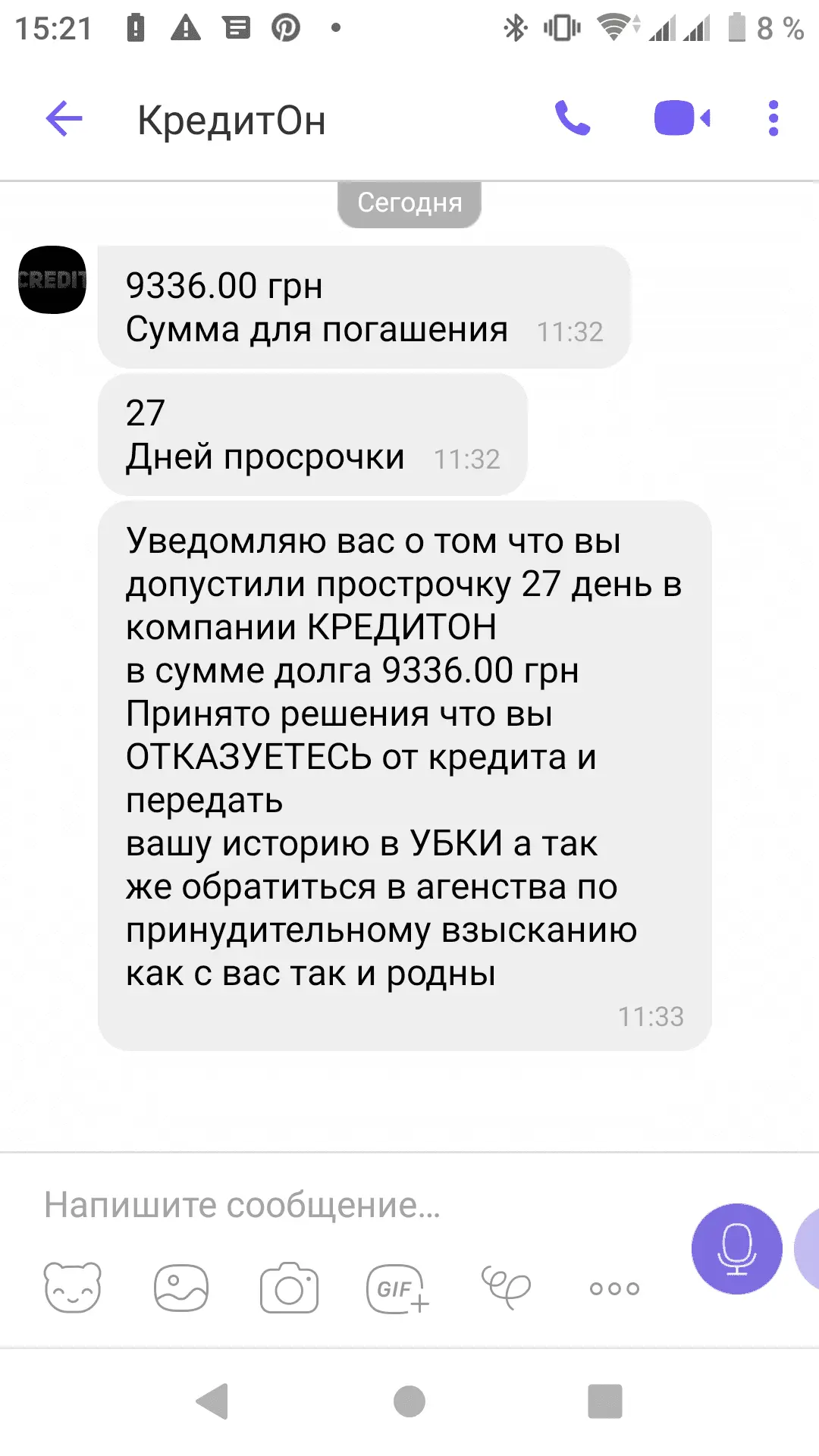Show more attachment options
The height and width of the screenshot is (1456, 819).
614,1288
